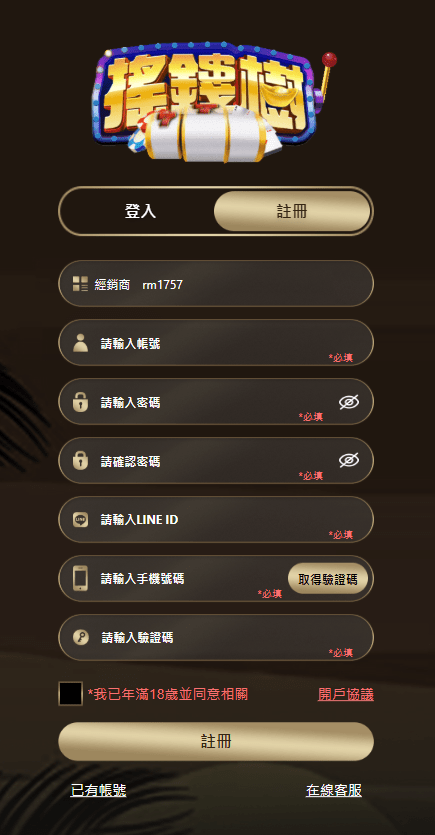Image resolution: width=435 pixels, height=835 pixels.
Task: Focus the 請輸入LINE ID field
Action: [216, 520]
